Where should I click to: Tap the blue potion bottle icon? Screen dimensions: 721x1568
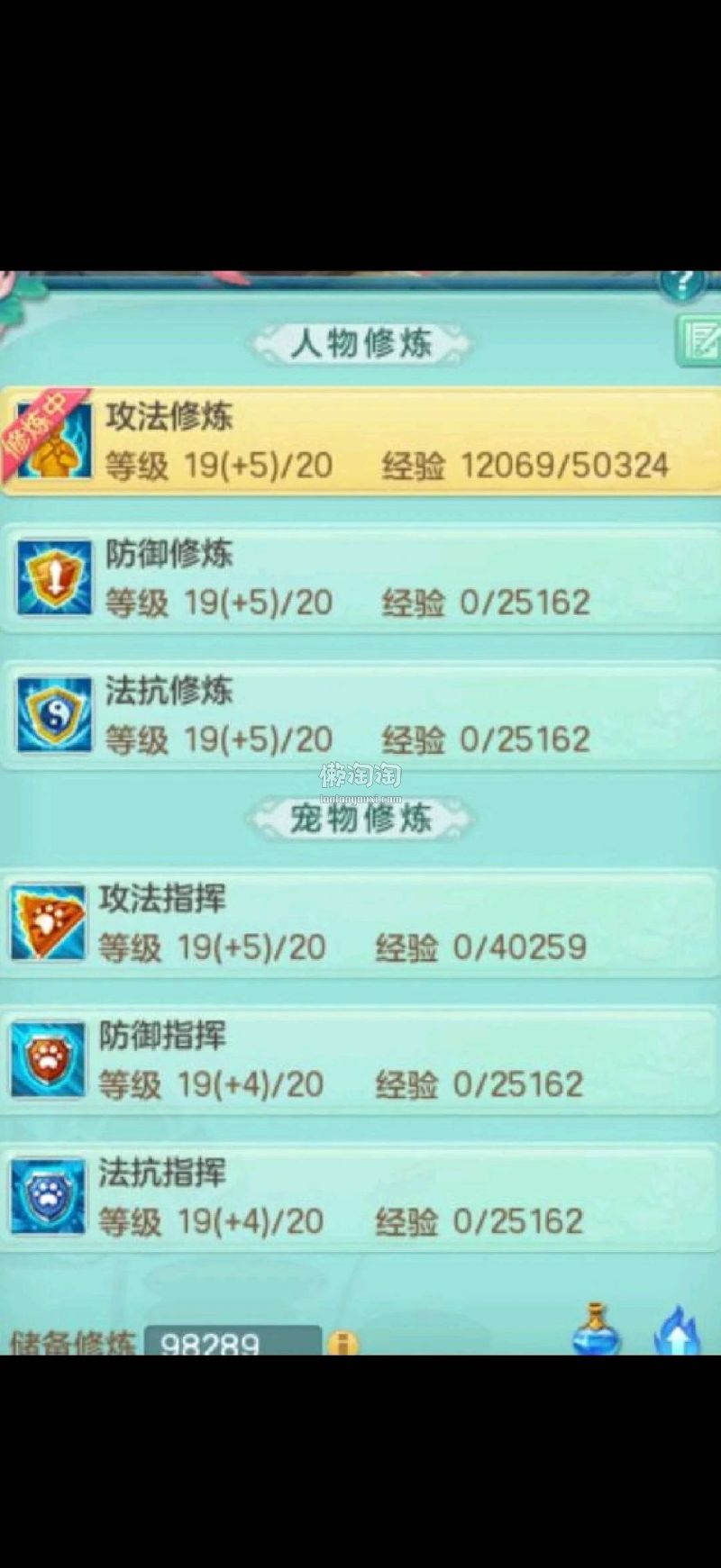[597, 1330]
